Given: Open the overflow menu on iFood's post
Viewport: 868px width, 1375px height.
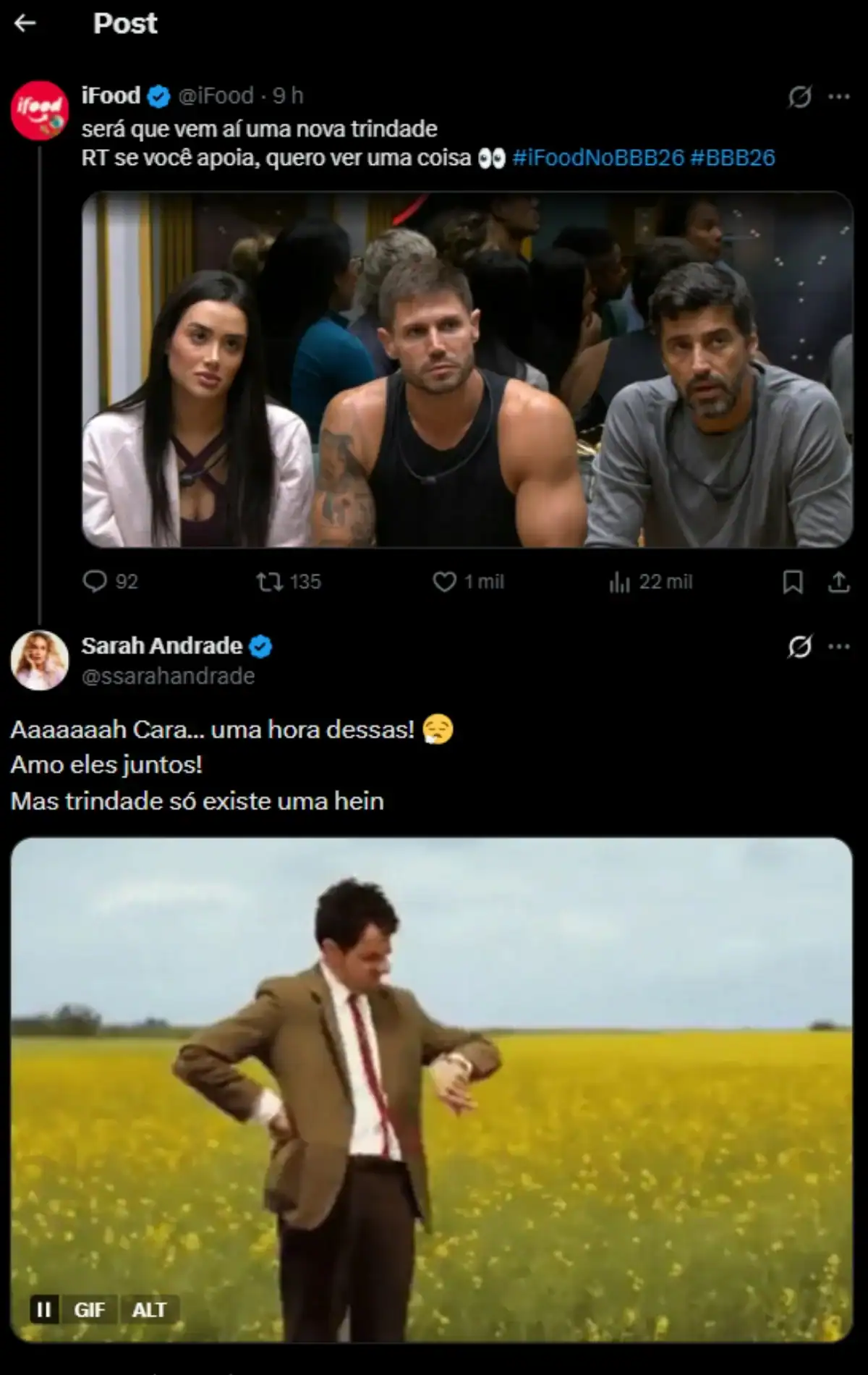Looking at the screenshot, I should (x=838, y=96).
